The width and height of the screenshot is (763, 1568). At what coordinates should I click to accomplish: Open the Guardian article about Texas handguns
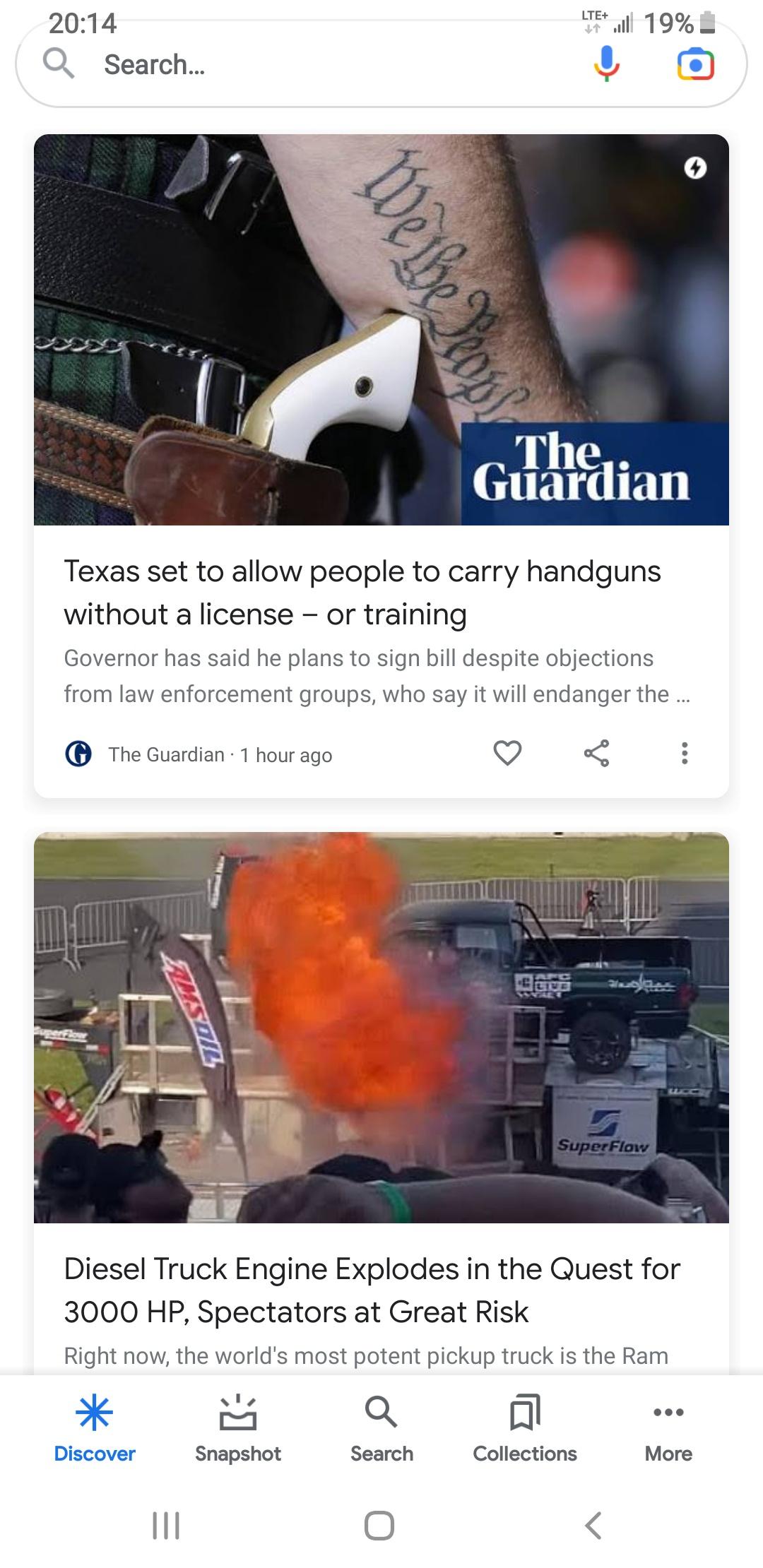point(362,592)
